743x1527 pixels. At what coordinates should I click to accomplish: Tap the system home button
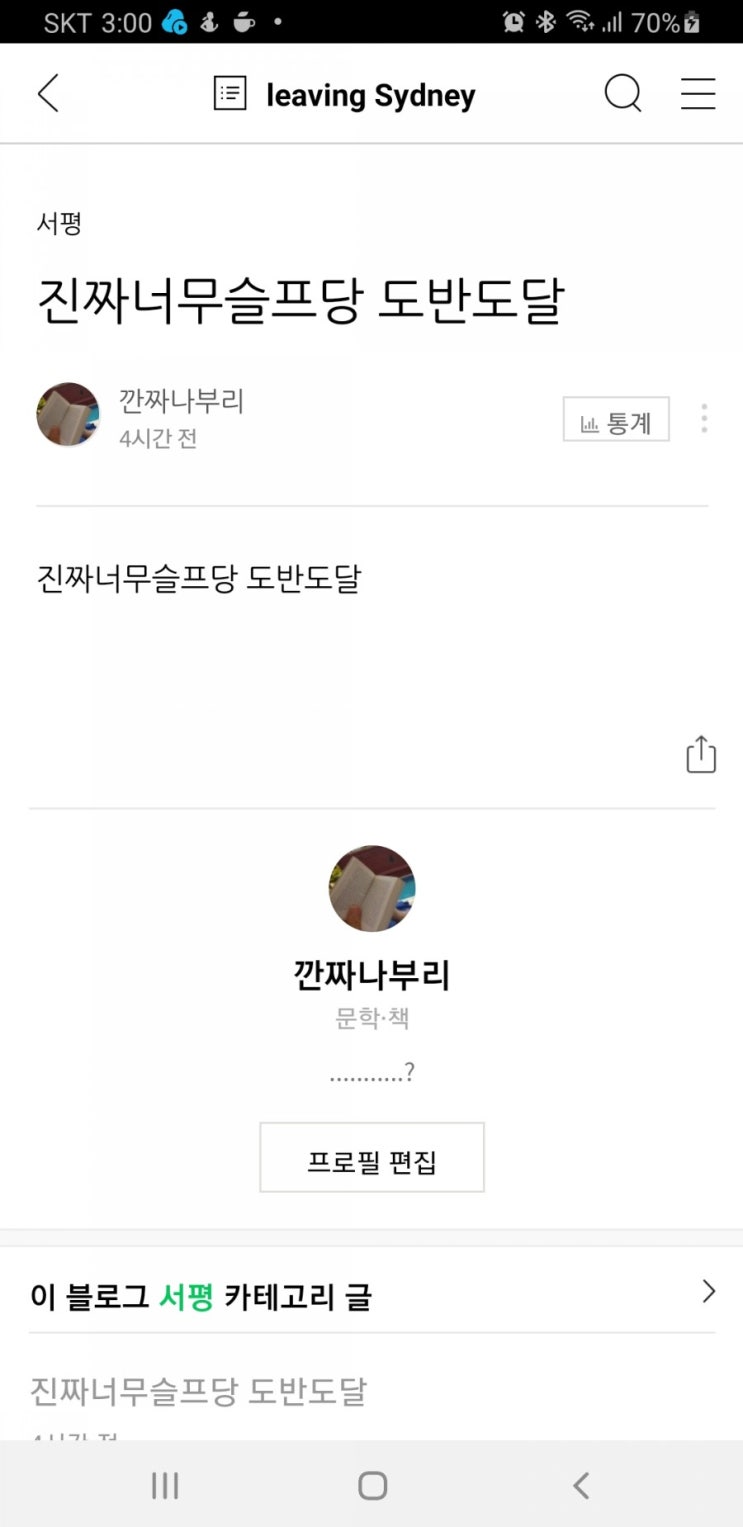click(x=372, y=1485)
